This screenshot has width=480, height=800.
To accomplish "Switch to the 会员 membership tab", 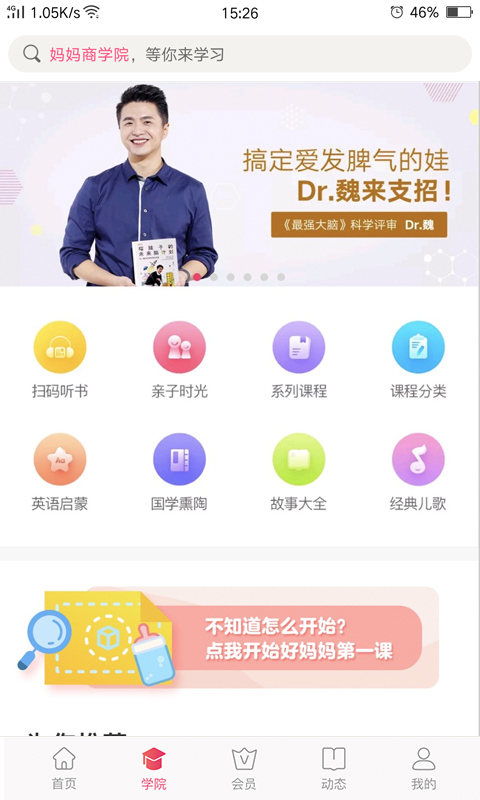I will [x=244, y=768].
